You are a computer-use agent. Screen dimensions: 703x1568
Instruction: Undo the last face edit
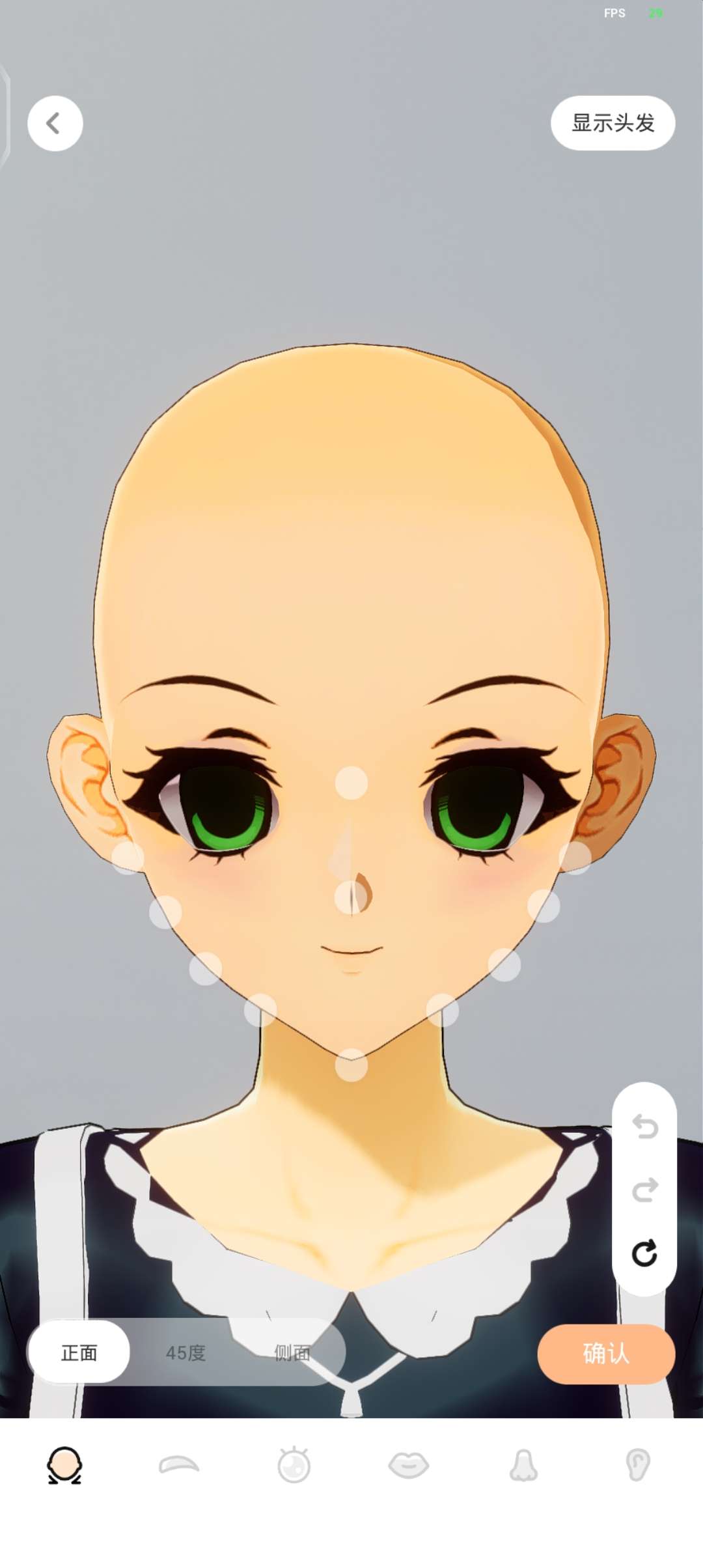point(644,1127)
